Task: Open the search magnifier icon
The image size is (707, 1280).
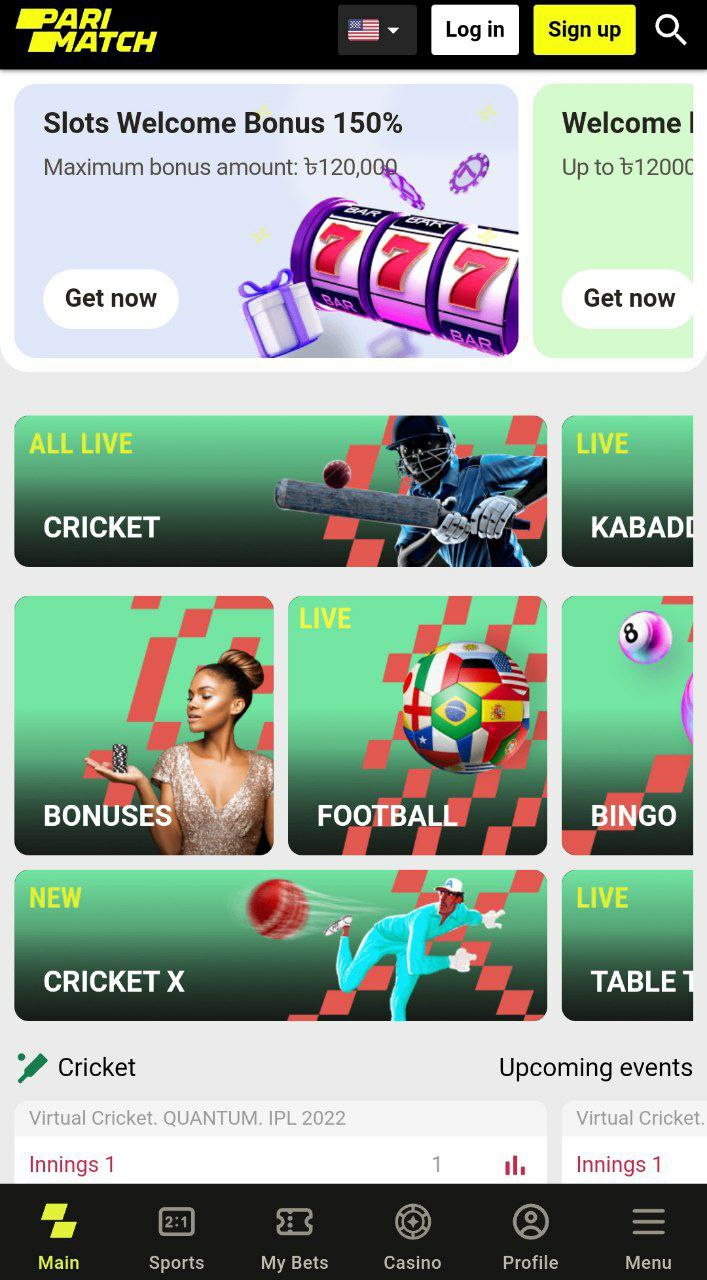Action: [x=671, y=30]
